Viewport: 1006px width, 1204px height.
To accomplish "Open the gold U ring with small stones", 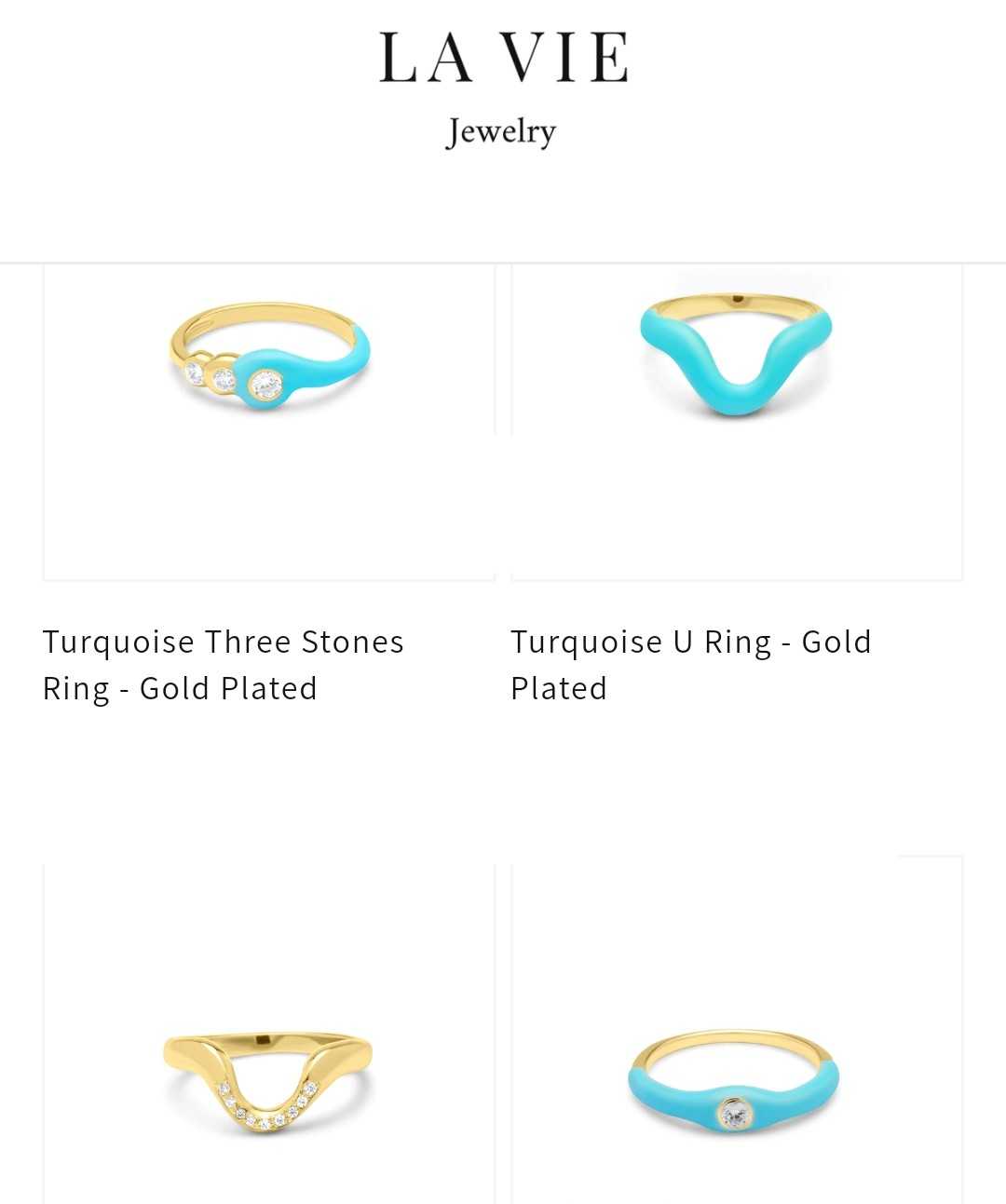I will click(268, 1082).
